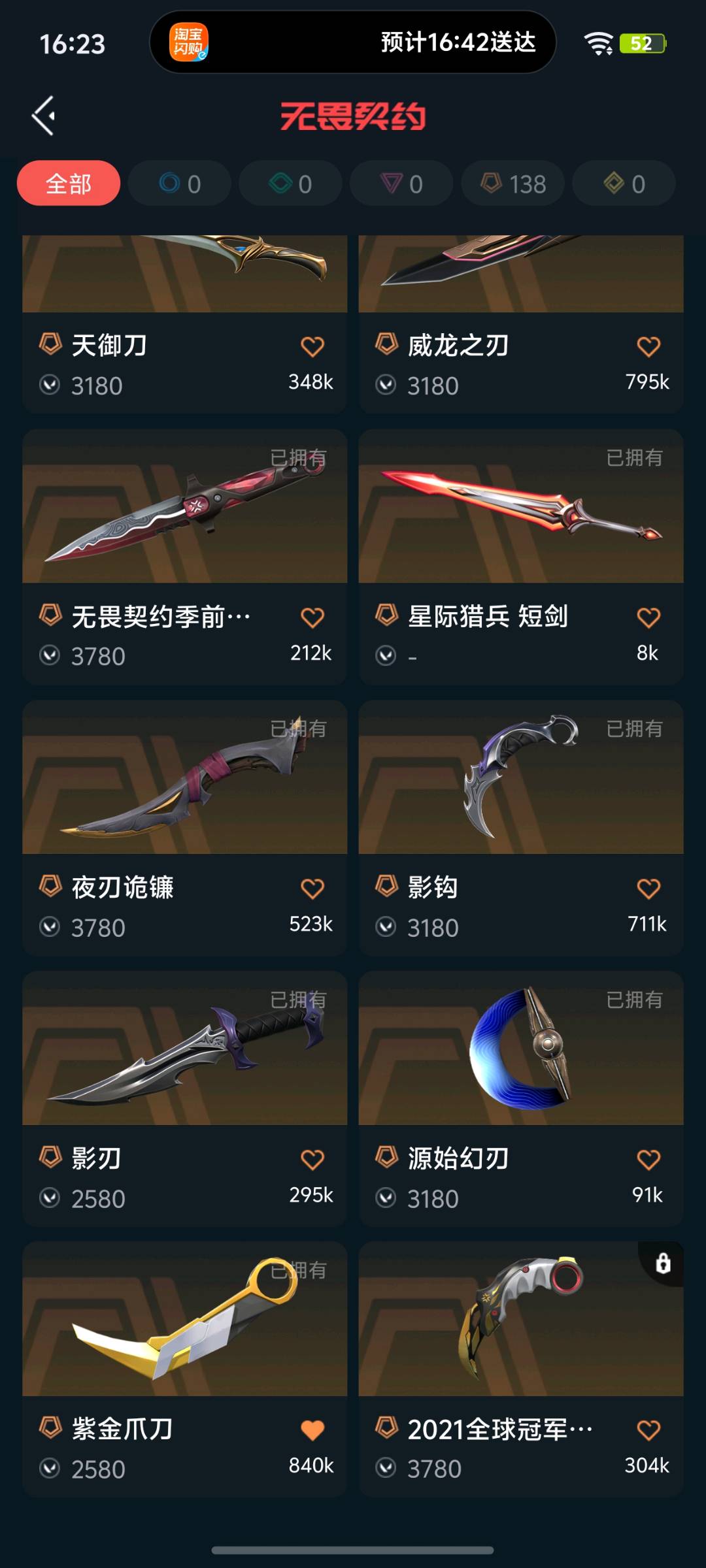Open the 影刃 skin card
Viewport: 706px width, 1568px height.
184,1099
